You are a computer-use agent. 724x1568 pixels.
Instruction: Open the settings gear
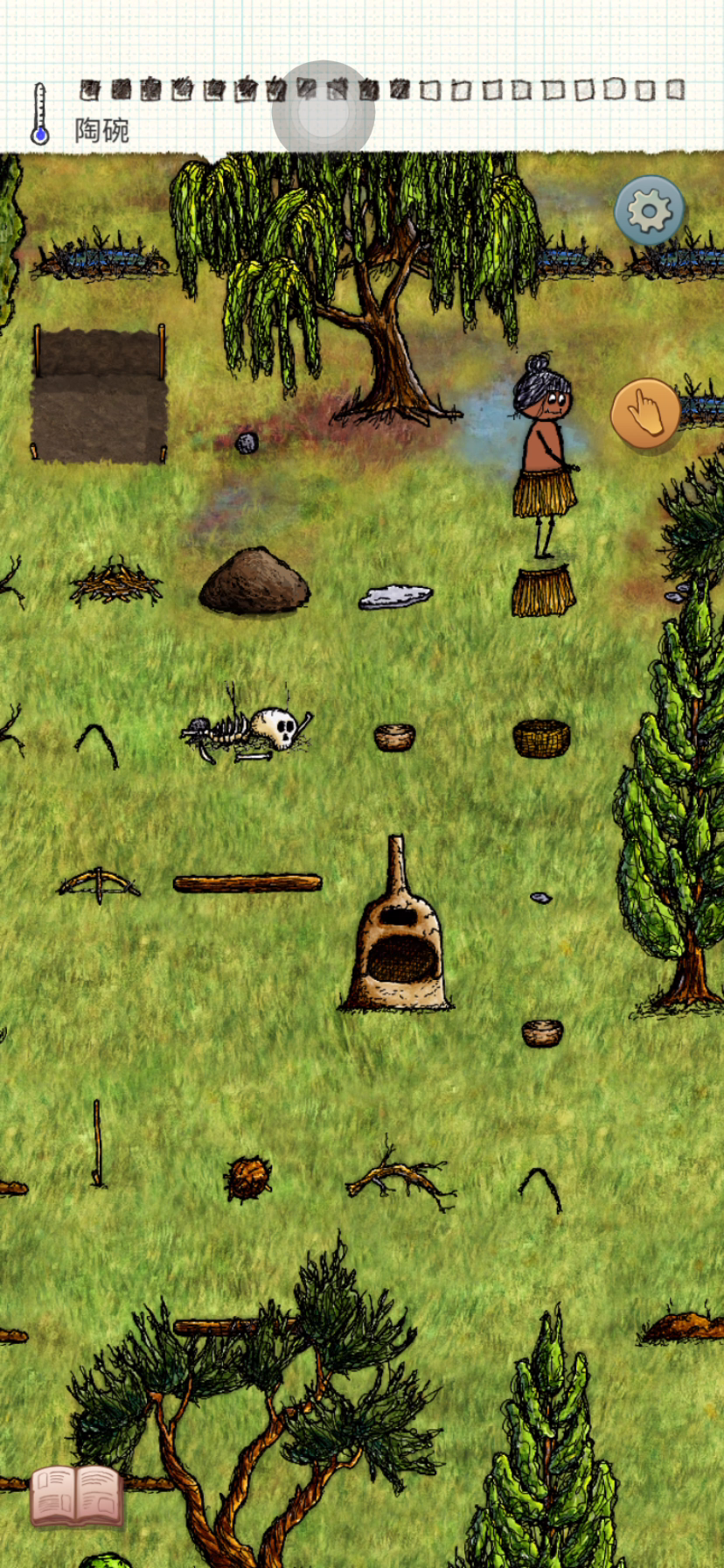[649, 210]
